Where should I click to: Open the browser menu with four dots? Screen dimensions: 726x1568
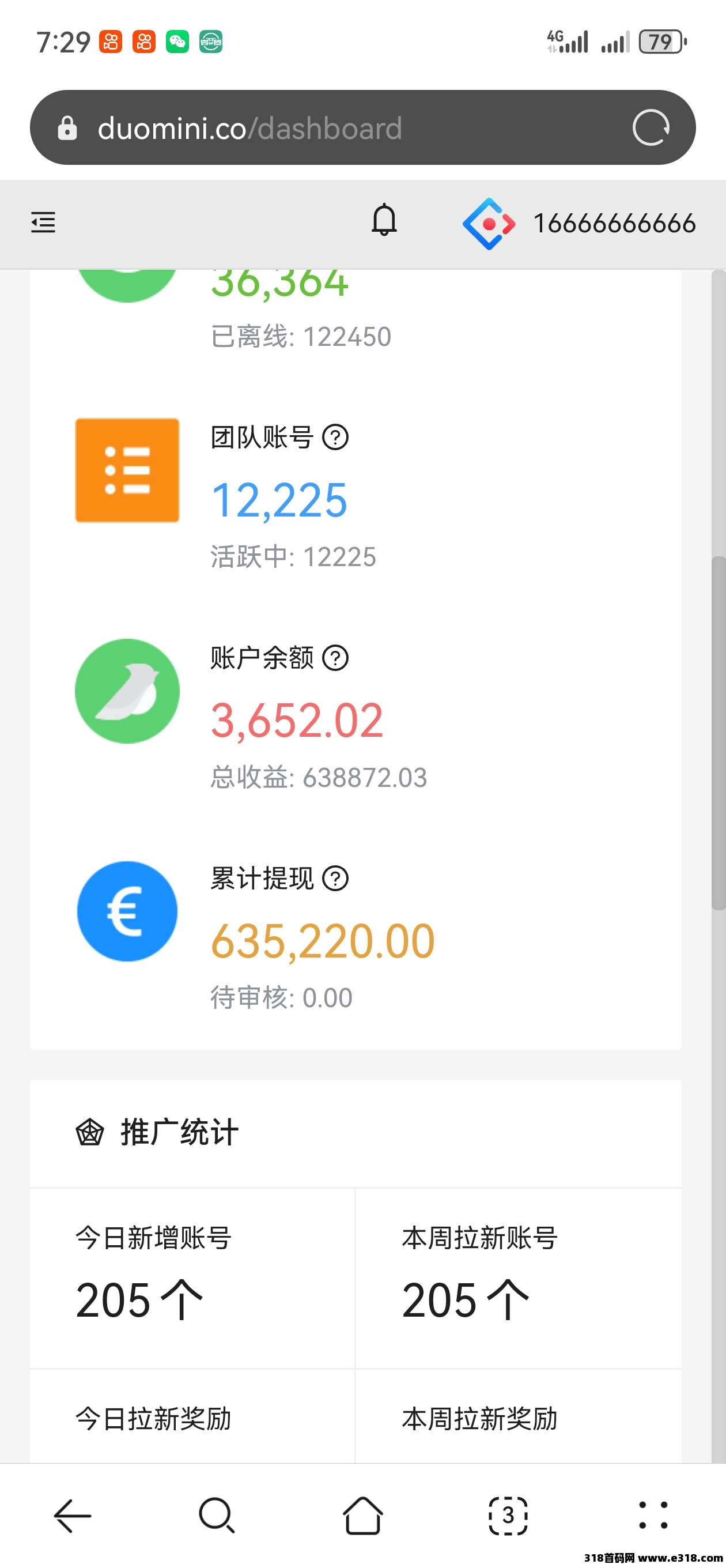[652, 1516]
